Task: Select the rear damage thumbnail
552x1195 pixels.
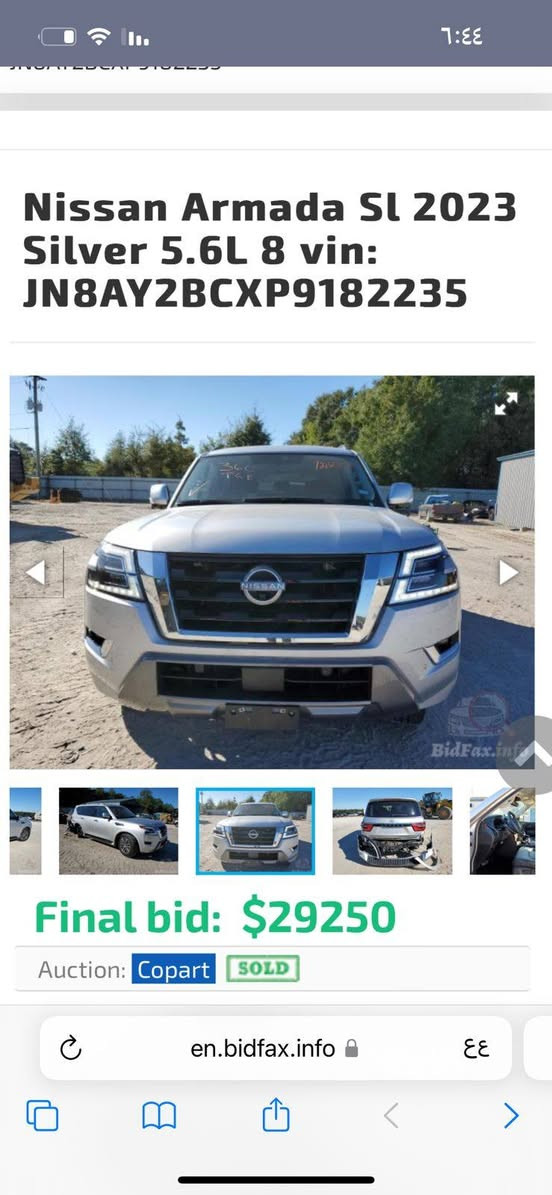Action: click(392, 831)
